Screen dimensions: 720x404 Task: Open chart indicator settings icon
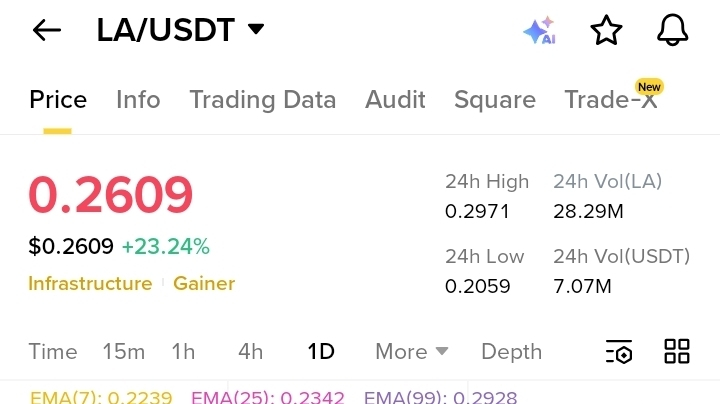[619, 352]
